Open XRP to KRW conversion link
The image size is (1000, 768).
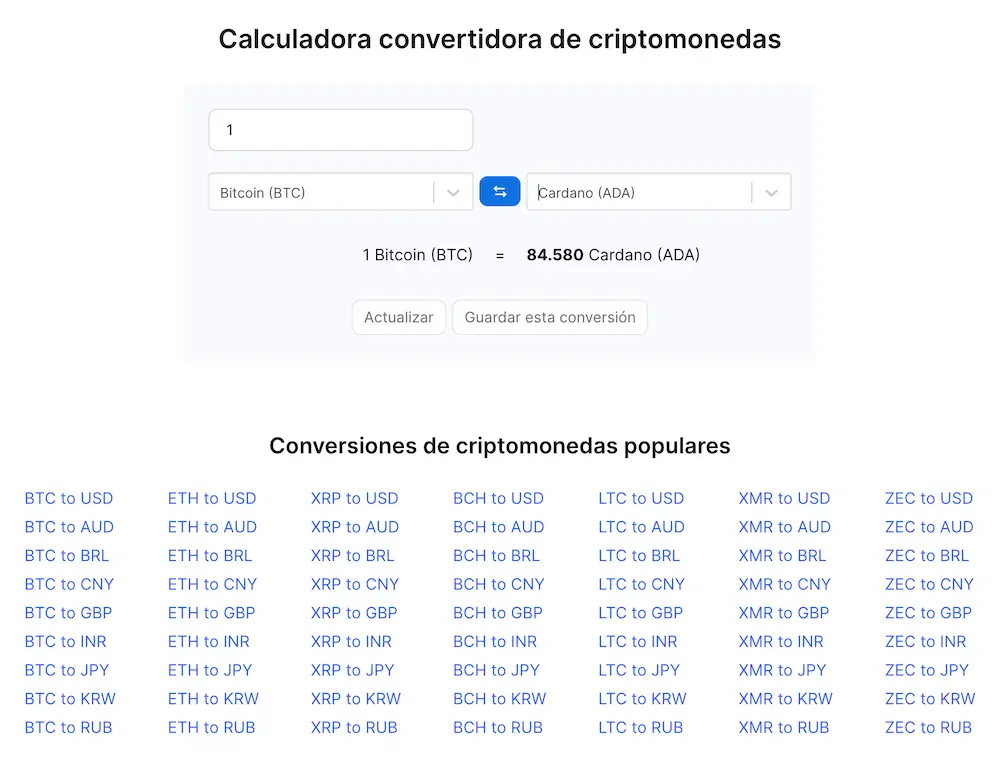coord(356,699)
